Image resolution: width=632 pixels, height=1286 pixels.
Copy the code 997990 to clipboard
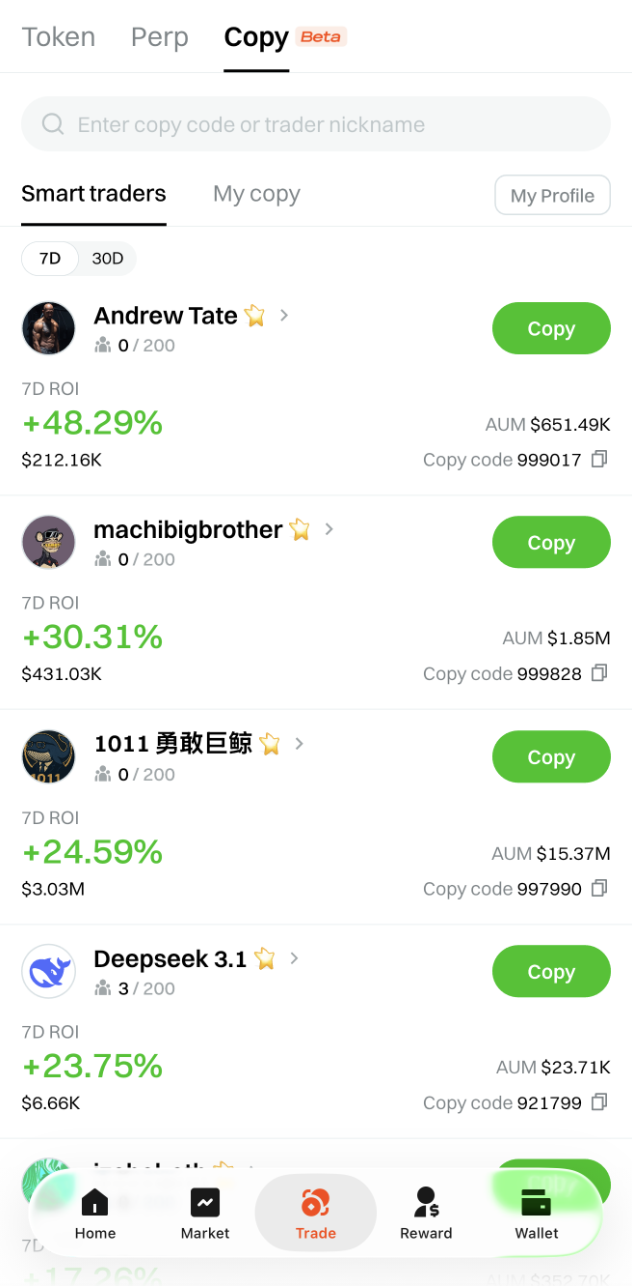pos(599,888)
